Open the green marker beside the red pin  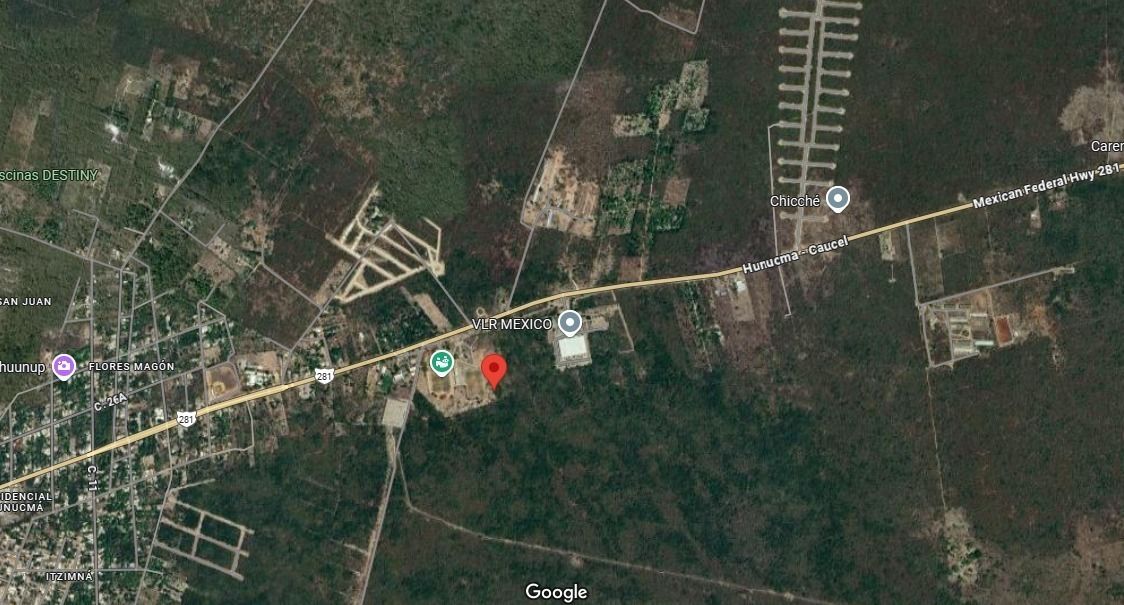(x=441, y=361)
